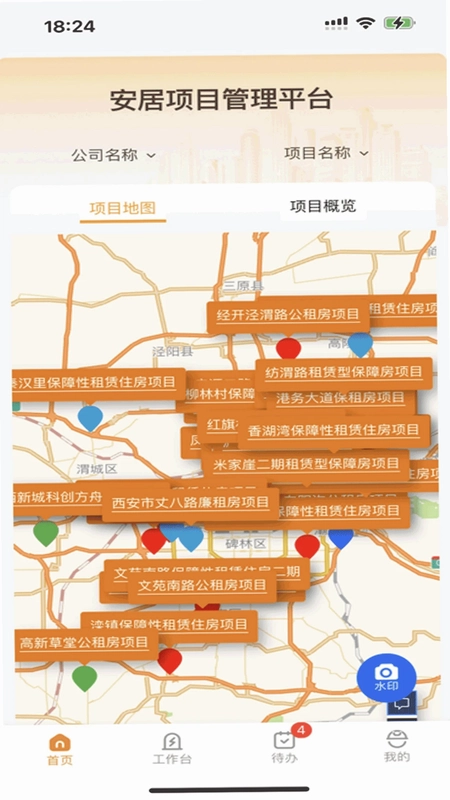Open the 我的 profile tab
The height and width of the screenshot is (800, 450).
click(396, 746)
